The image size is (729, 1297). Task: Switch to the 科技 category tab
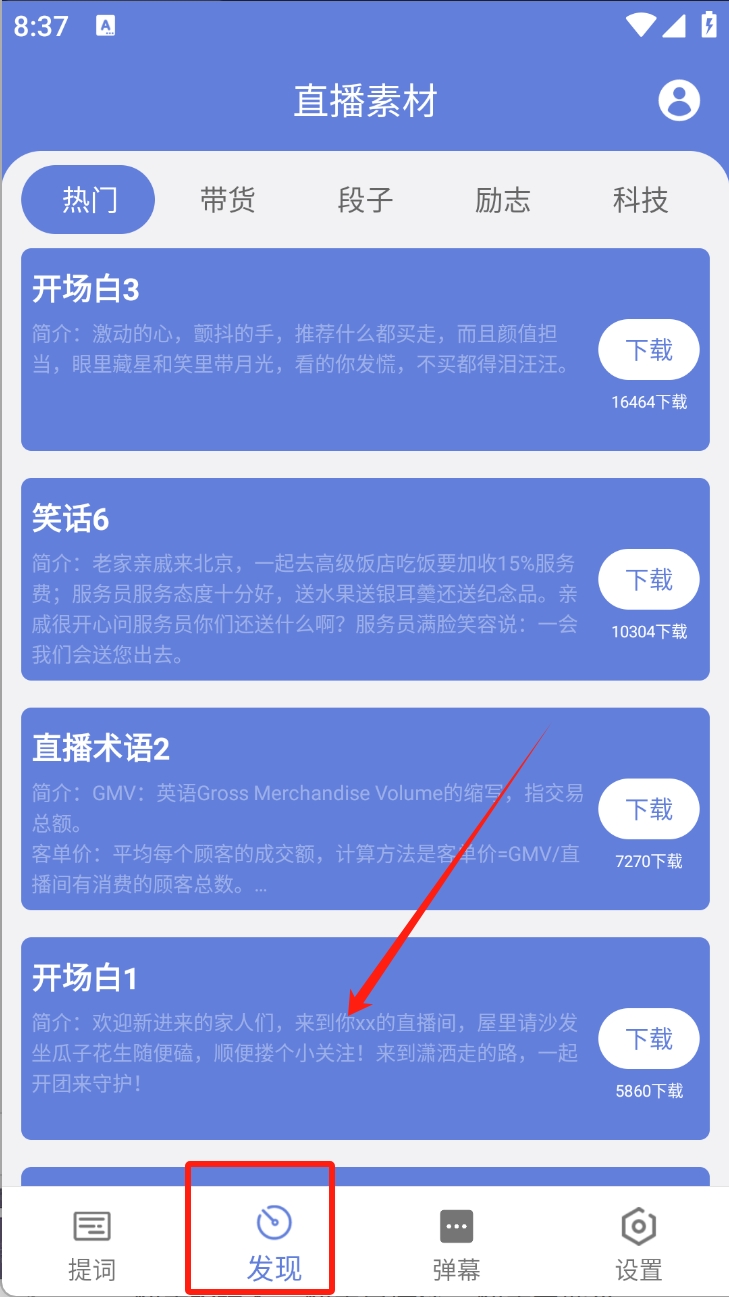pos(640,200)
